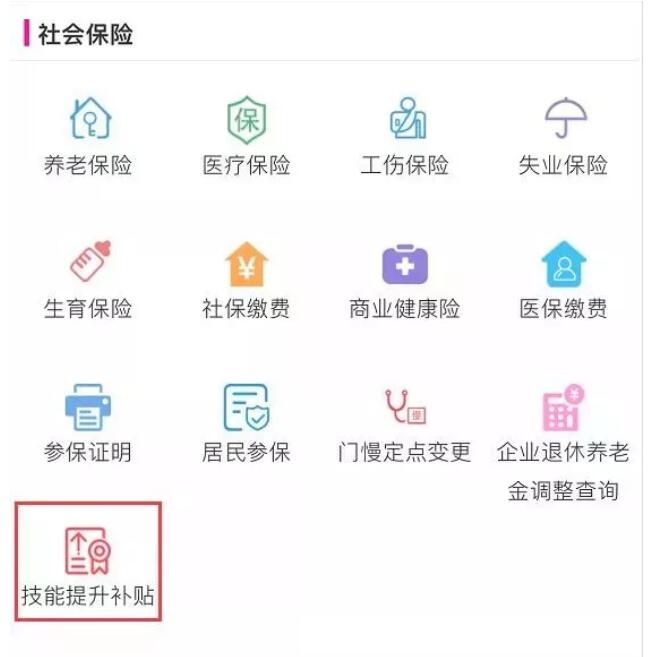Image resolution: width=648 pixels, height=657 pixels.
Task: Tap 居民参保 enrollment
Action: pyautogui.click(x=246, y=408)
